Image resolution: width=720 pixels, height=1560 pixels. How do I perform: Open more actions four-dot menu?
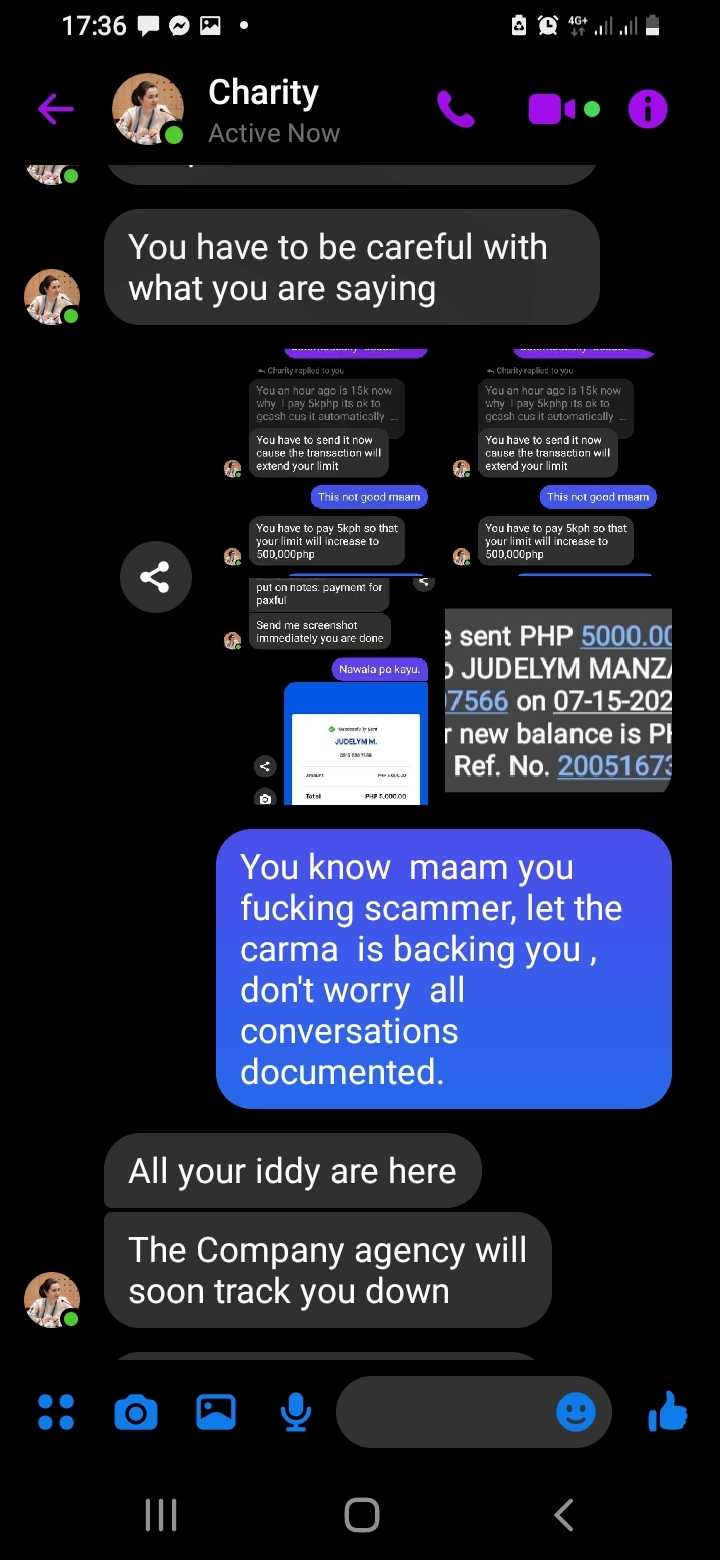click(55, 1412)
